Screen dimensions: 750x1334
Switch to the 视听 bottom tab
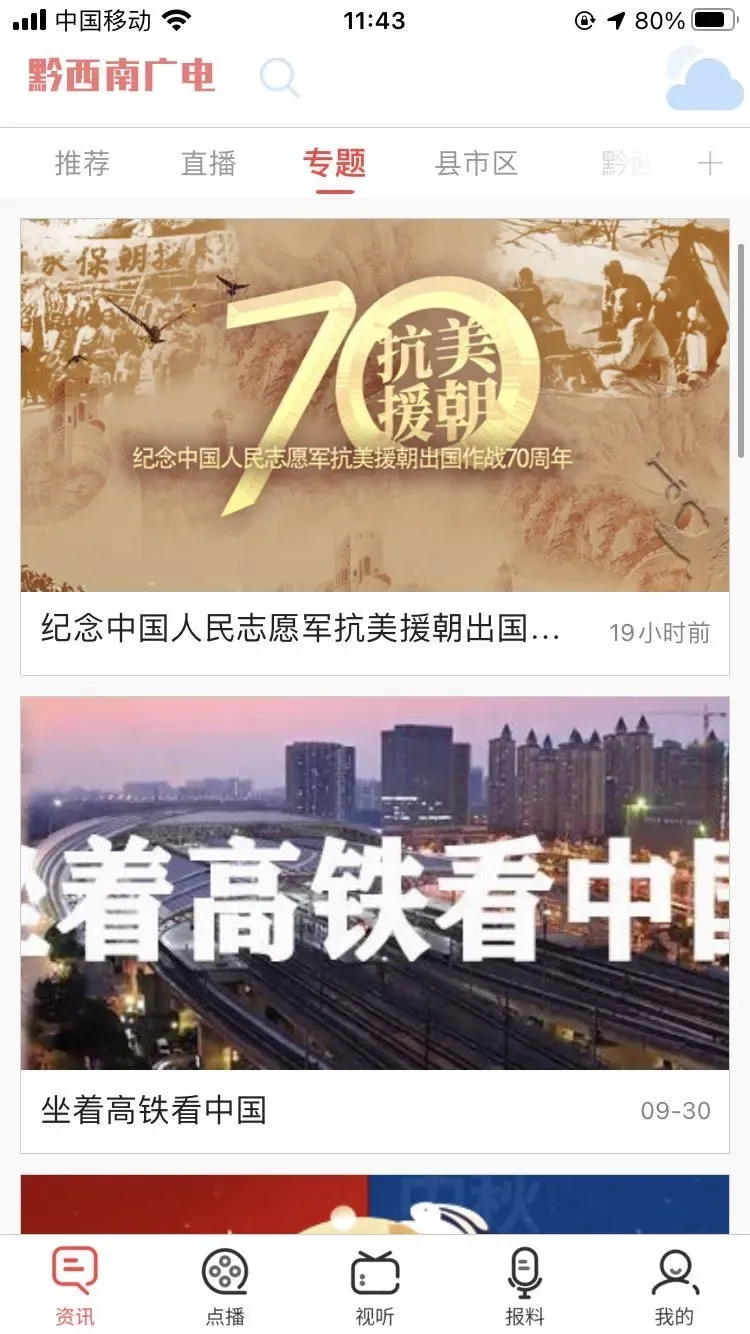[375, 1285]
